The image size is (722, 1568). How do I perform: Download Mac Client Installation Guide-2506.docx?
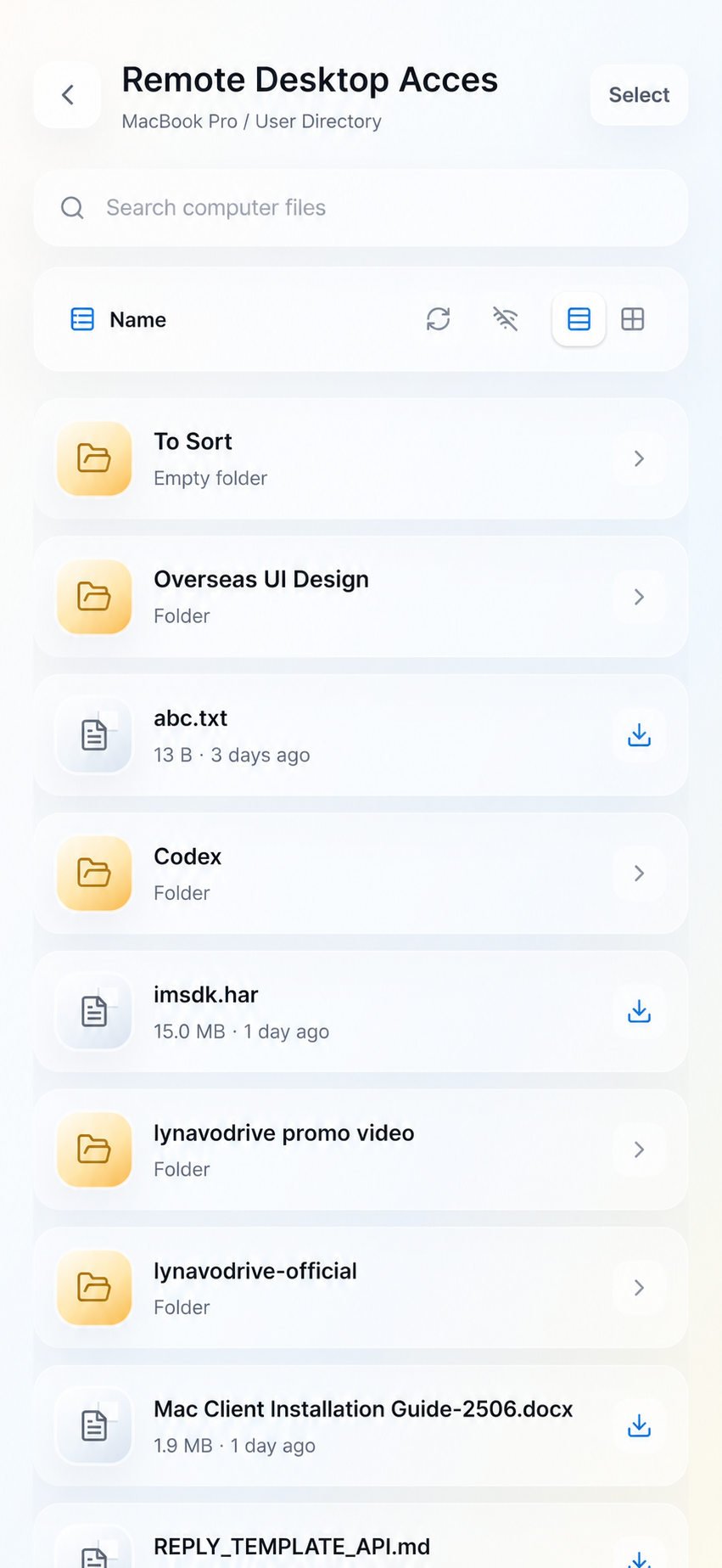[639, 1426]
